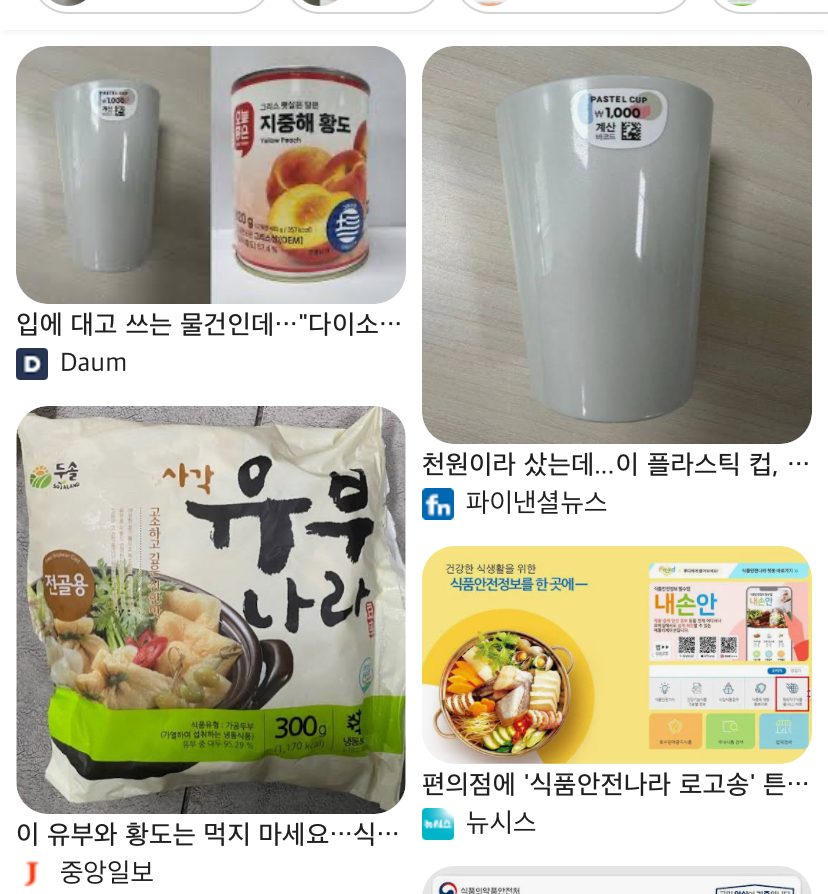This screenshot has height=894, width=828.
Task: Open the article titled 편의점에 식품안전나라 로고송
Action: (616, 783)
